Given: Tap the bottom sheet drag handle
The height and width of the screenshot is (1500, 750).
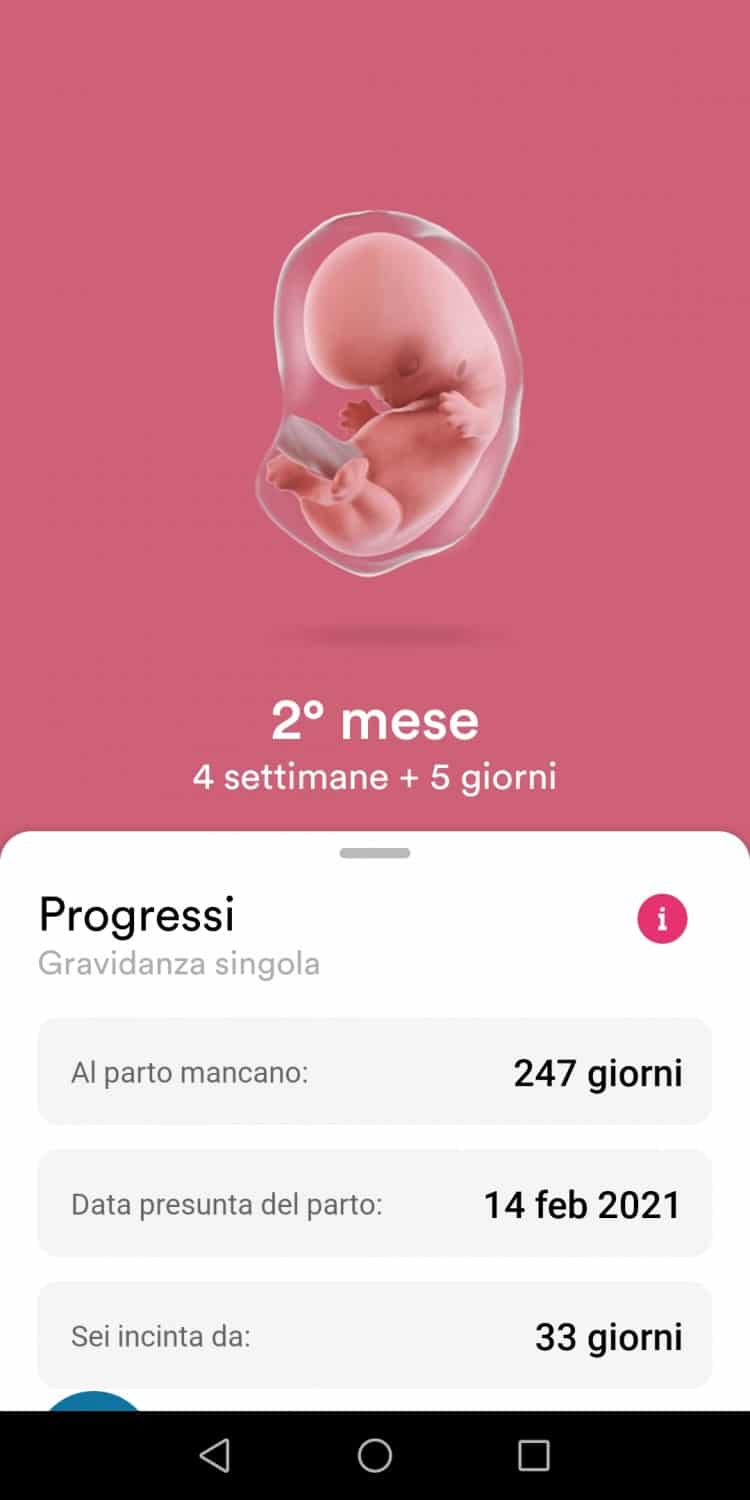Looking at the screenshot, I should 375,853.
